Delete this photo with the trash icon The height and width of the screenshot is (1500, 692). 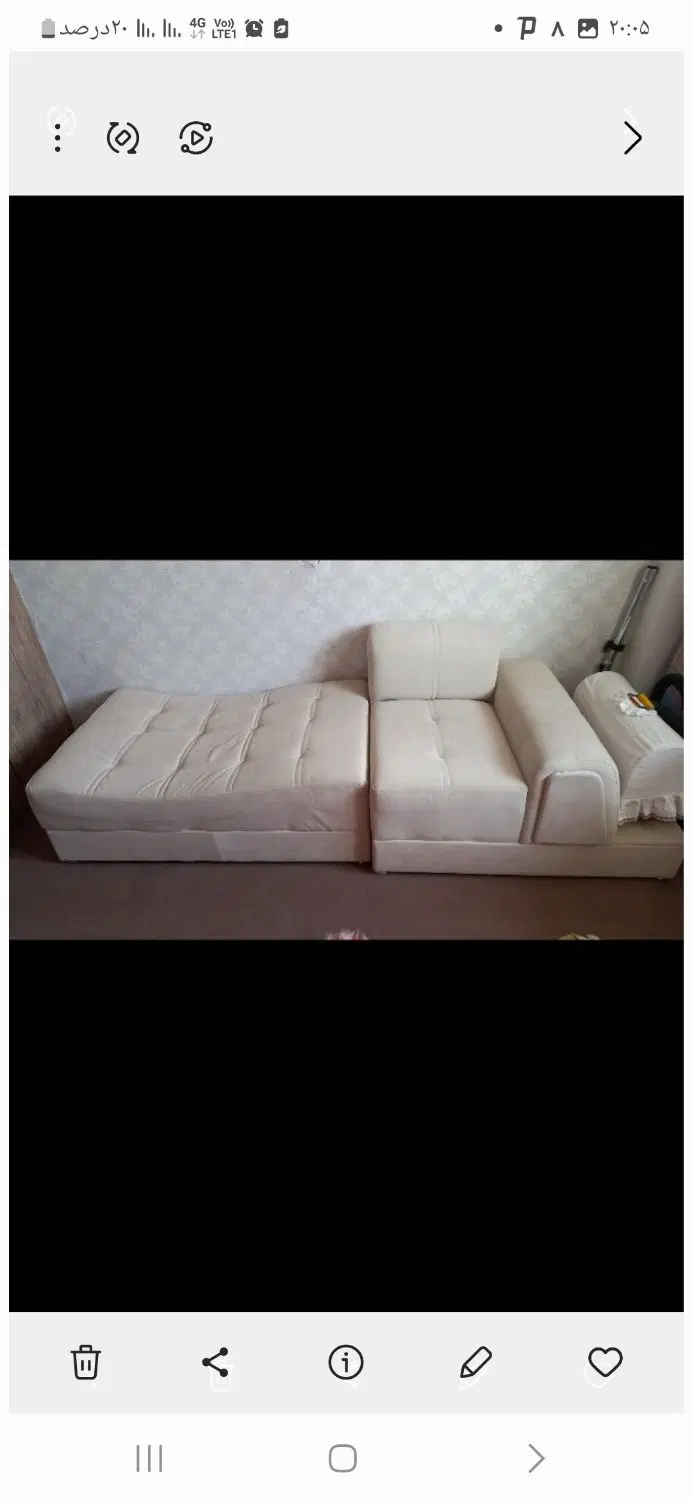86,1362
